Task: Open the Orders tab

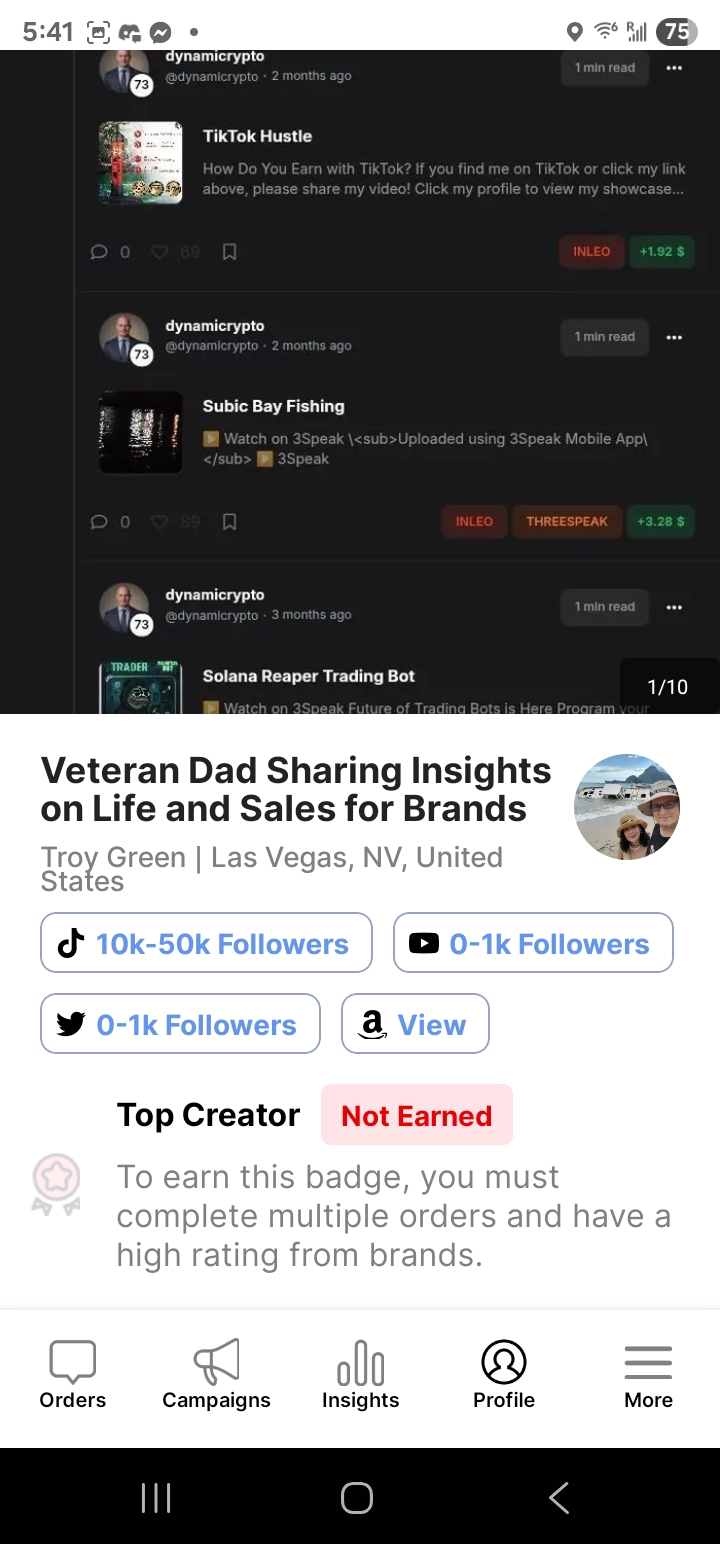Action: (72, 1375)
